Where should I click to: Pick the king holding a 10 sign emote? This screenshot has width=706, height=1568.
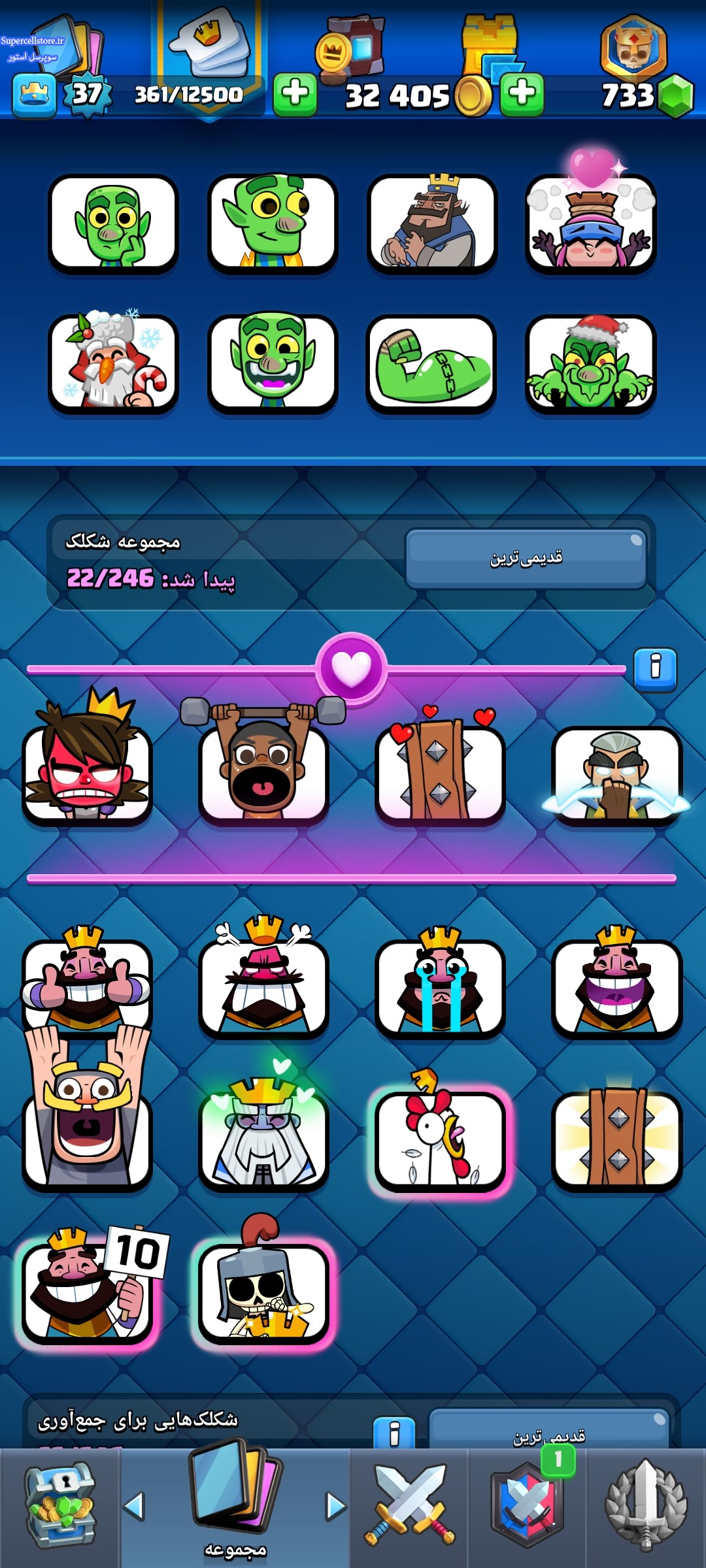88,1287
